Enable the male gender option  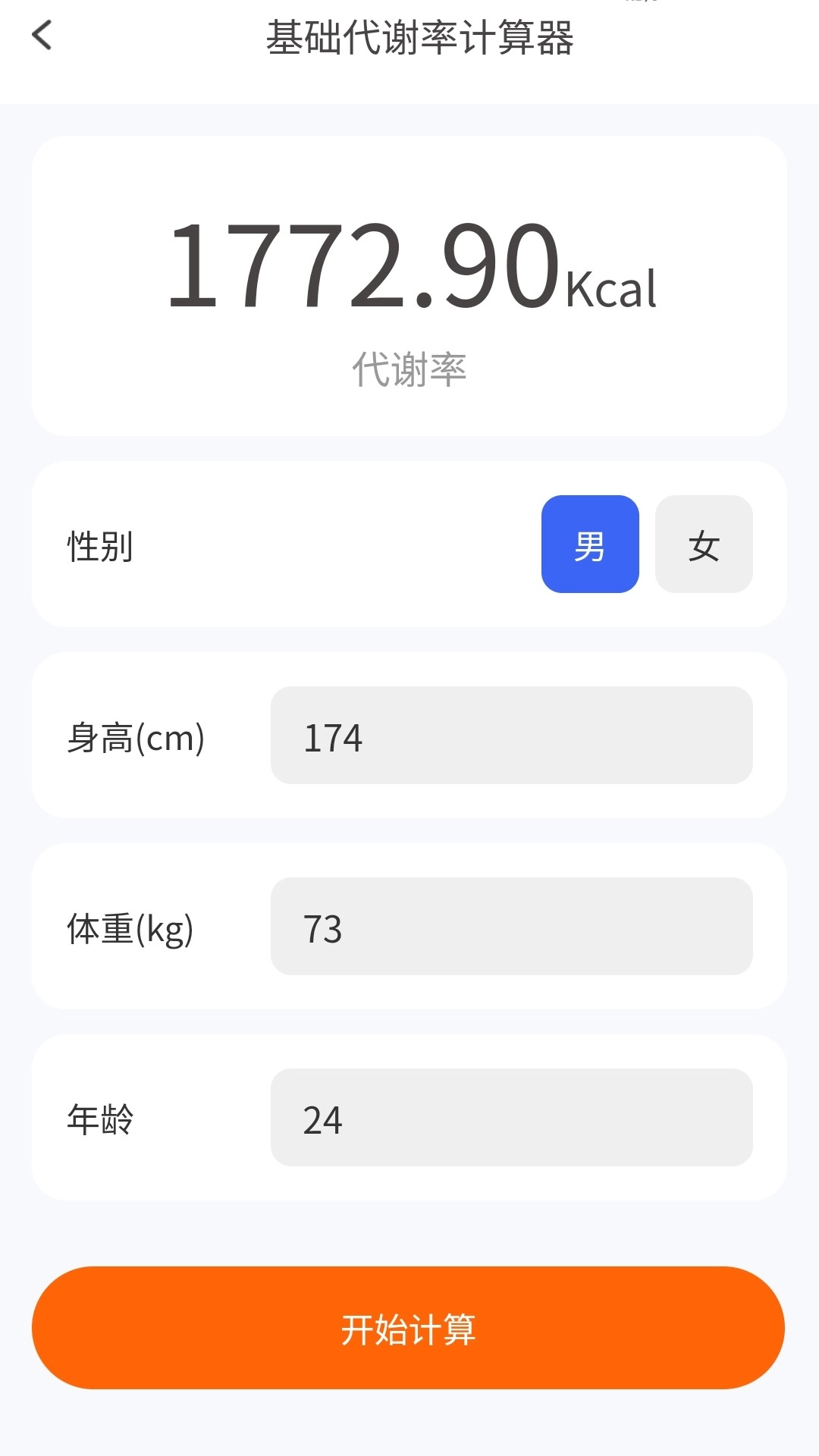click(590, 544)
